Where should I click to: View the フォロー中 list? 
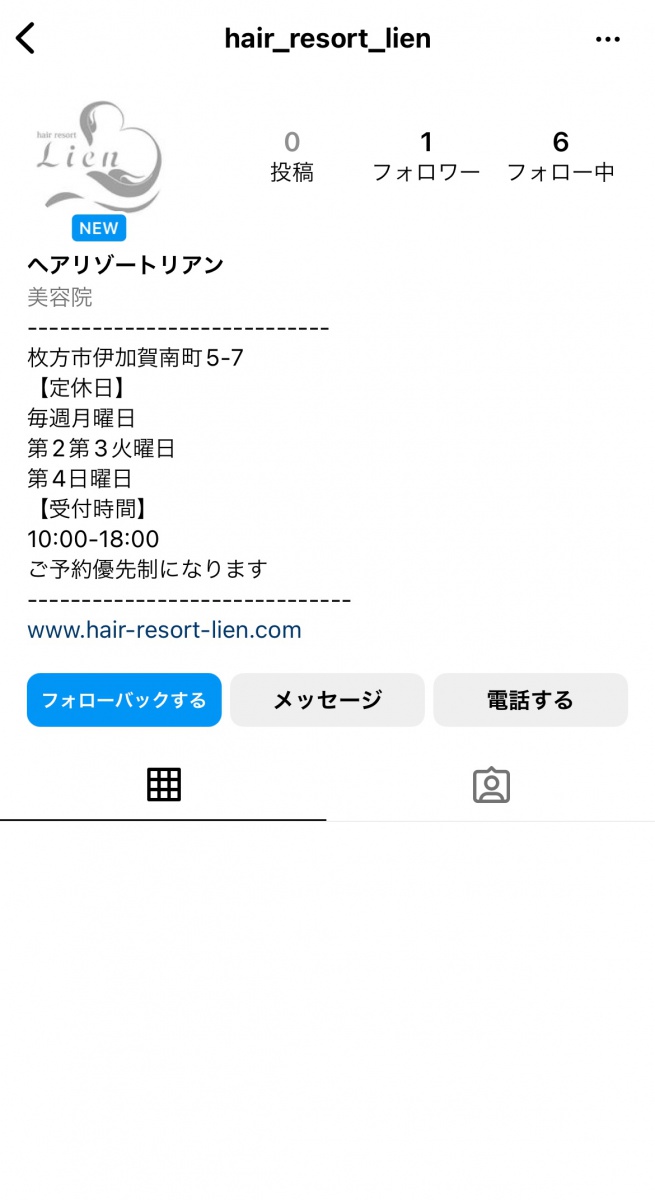point(561,157)
